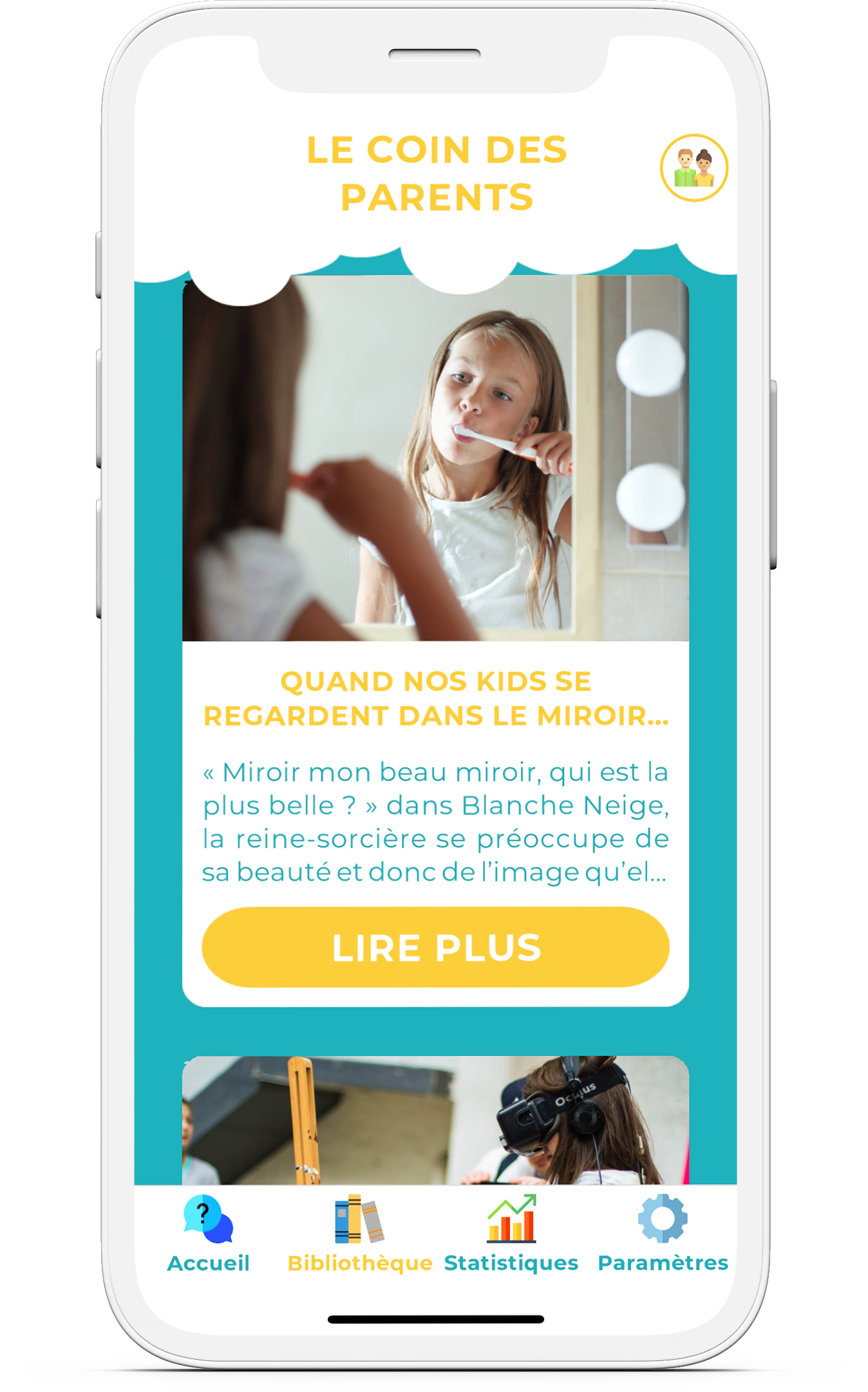The height and width of the screenshot is (1392, 868).
Task: Open the girl brushing teeth article card
Action: [x=435, y=459]
